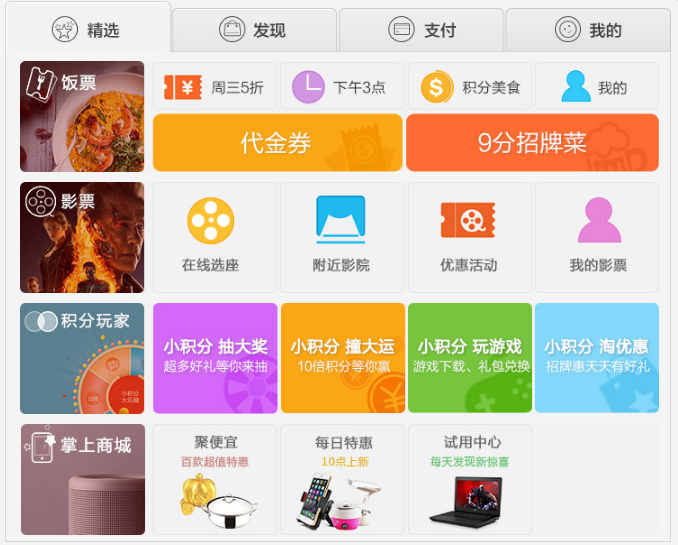Open the 我的 tab
Image resolution: width=678 pixels, height=545 pixels.
pos(587,30)
